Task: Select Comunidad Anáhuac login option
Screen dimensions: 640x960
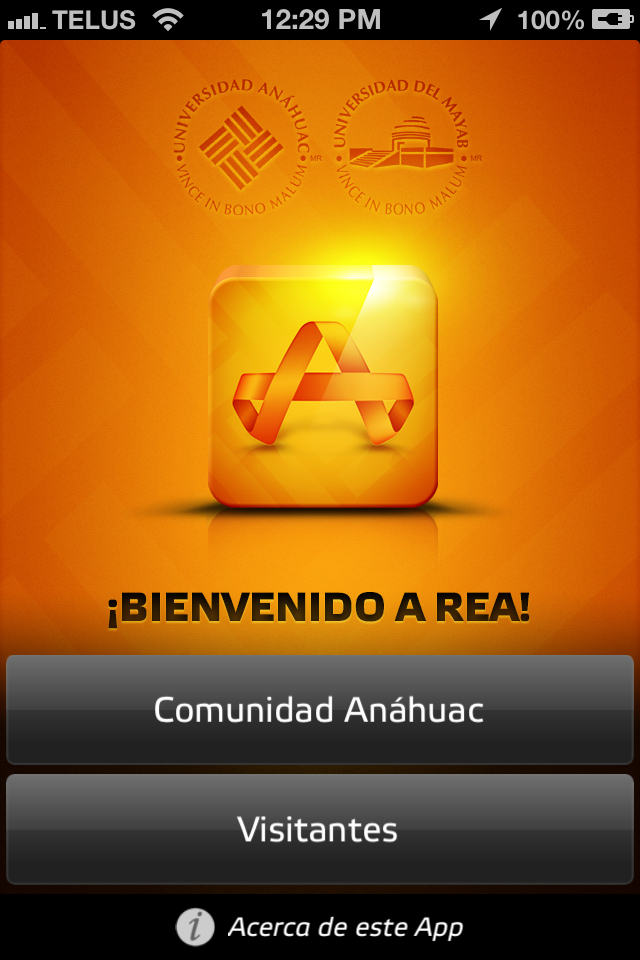Action: click(x=320, y=710)
